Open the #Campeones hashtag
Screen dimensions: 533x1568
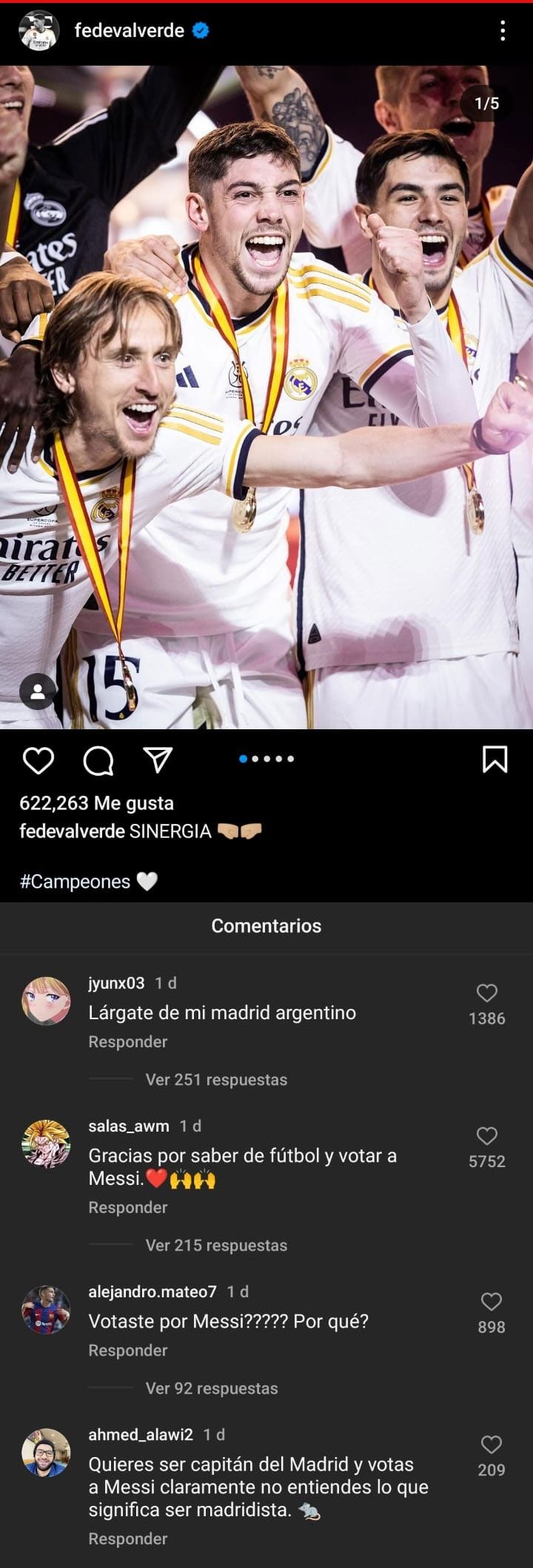coord(75,882)
